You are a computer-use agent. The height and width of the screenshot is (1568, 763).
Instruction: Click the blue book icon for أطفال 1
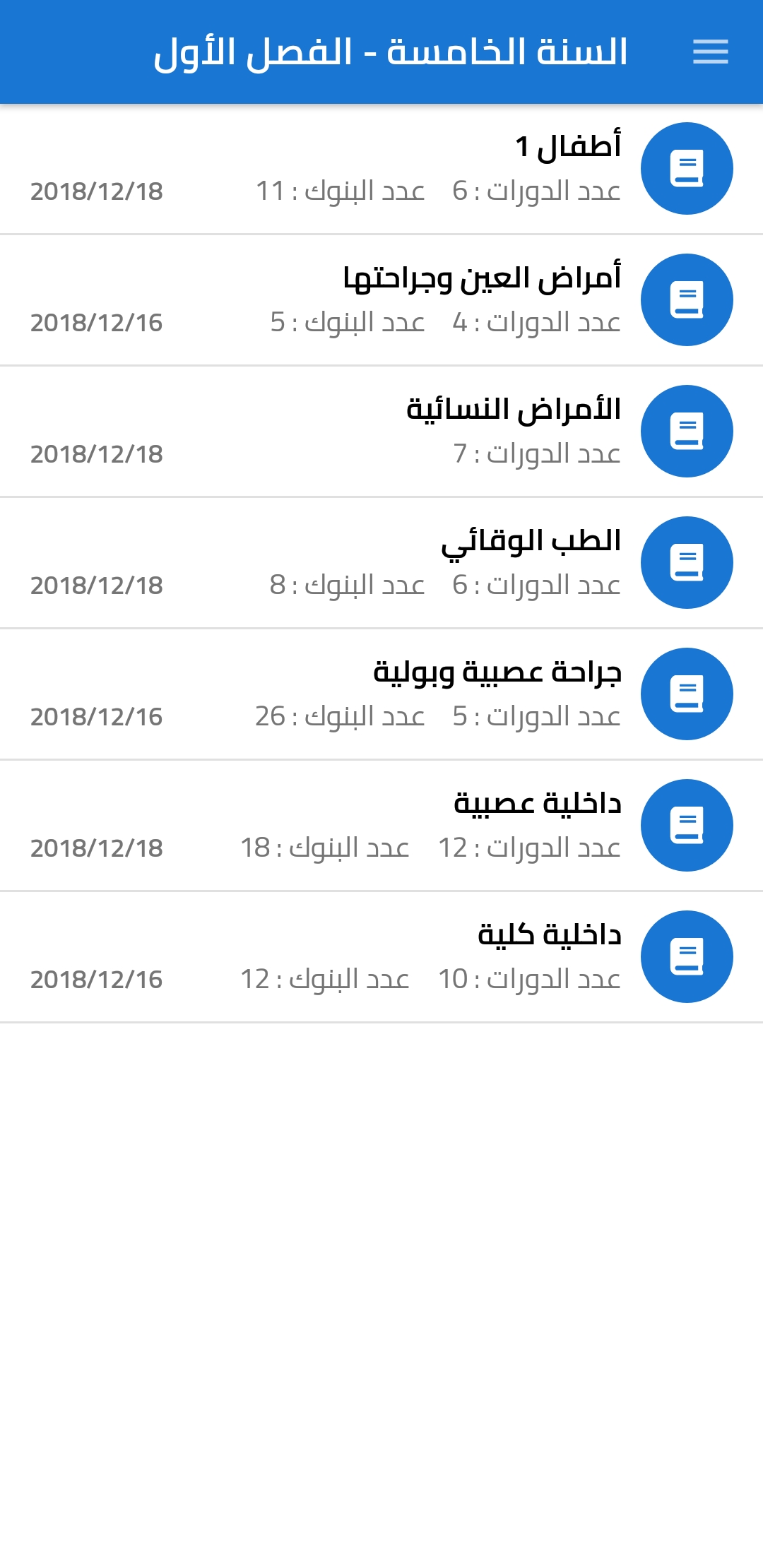[x=686, y=167]
